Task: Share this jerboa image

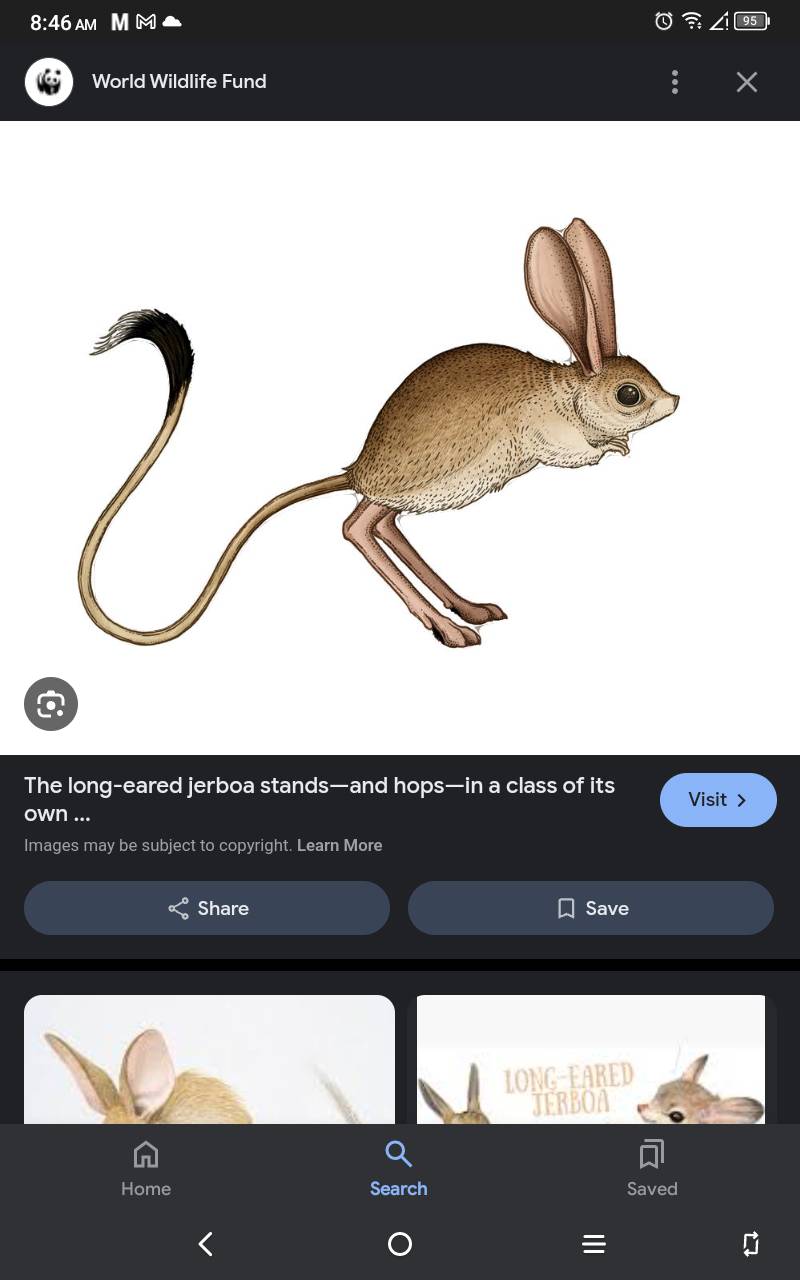Action: coord(207,908)
